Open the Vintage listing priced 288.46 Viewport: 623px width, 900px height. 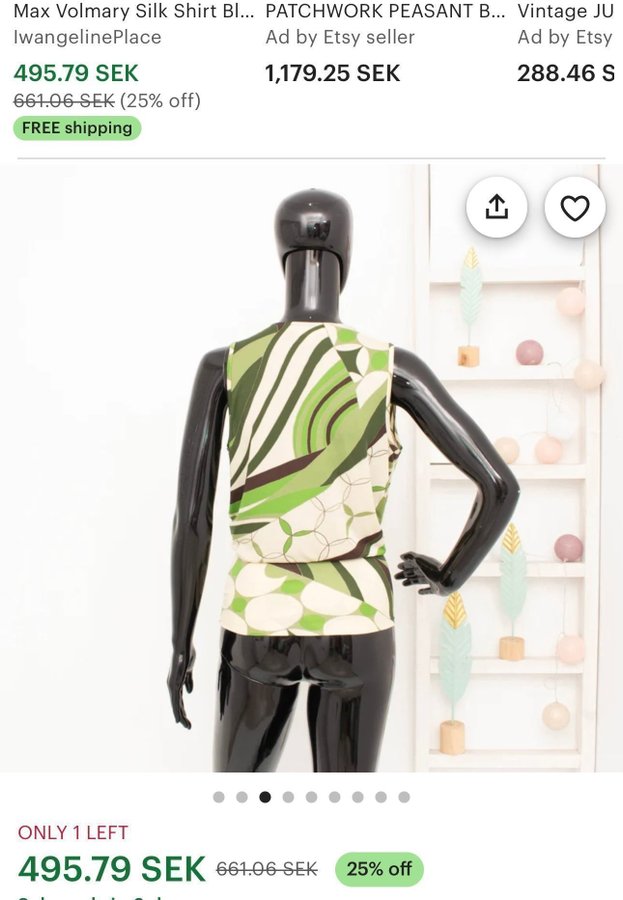click(x=566, y=12)
